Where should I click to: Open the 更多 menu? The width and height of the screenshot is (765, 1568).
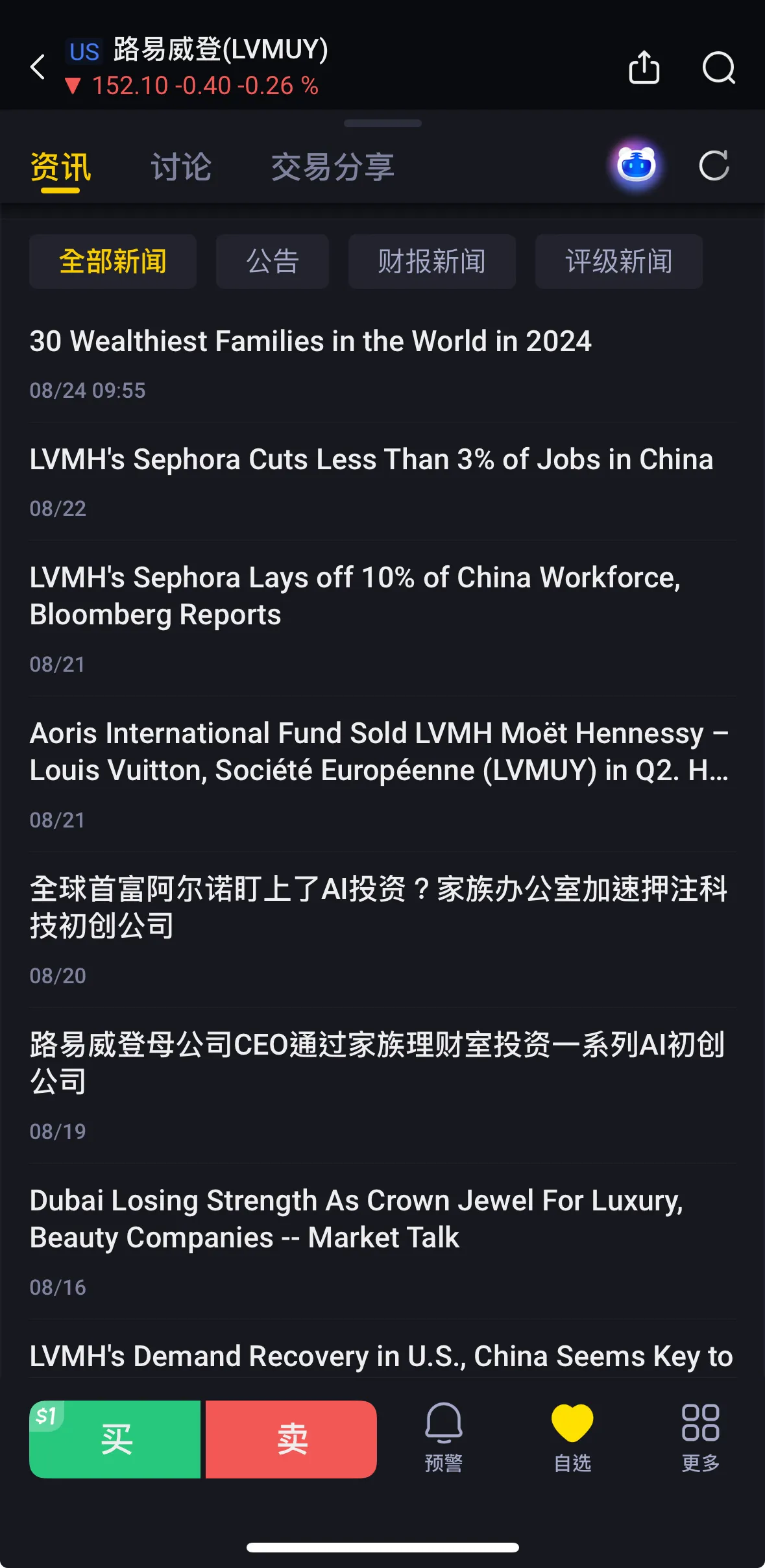[x=700, y=1438]
